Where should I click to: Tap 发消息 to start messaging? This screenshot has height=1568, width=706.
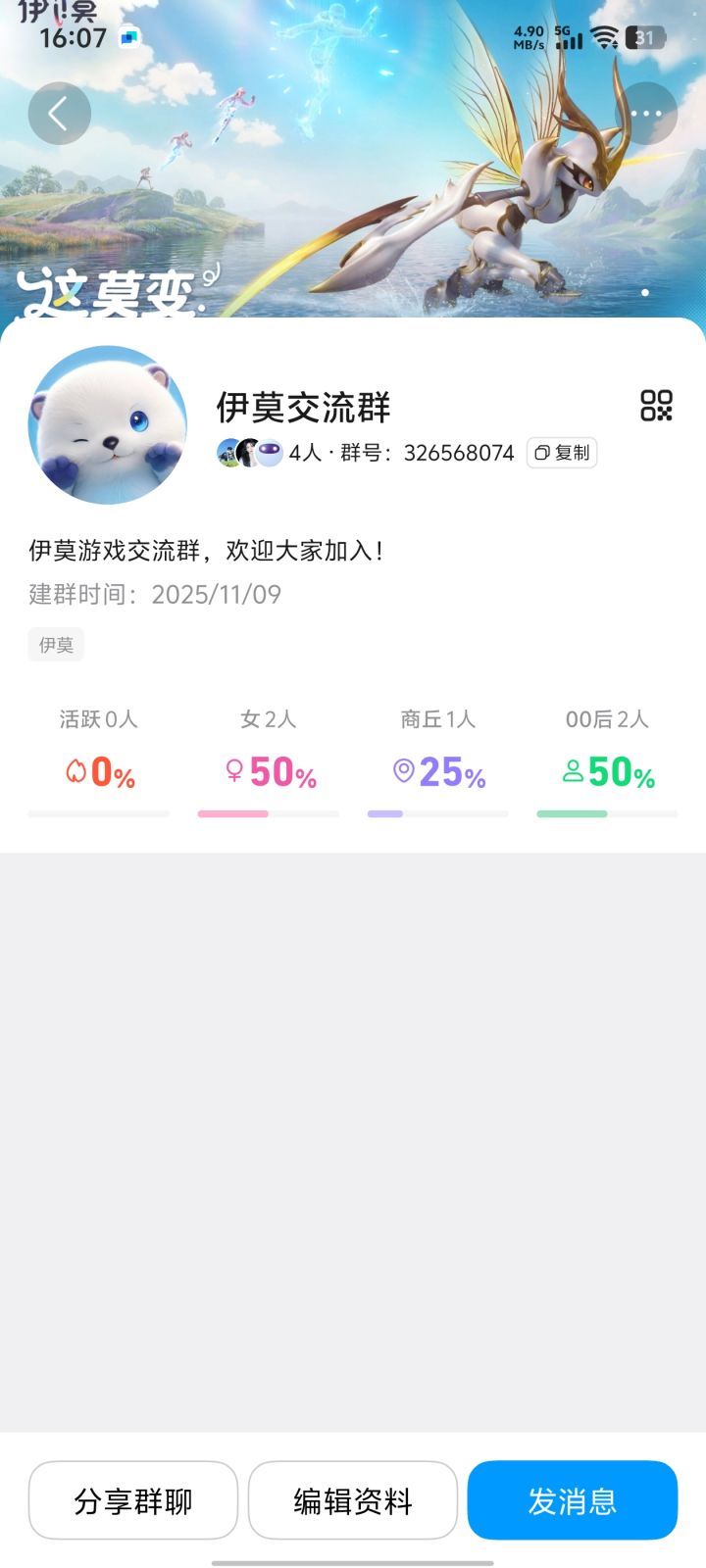click(x=573, y=1499)
